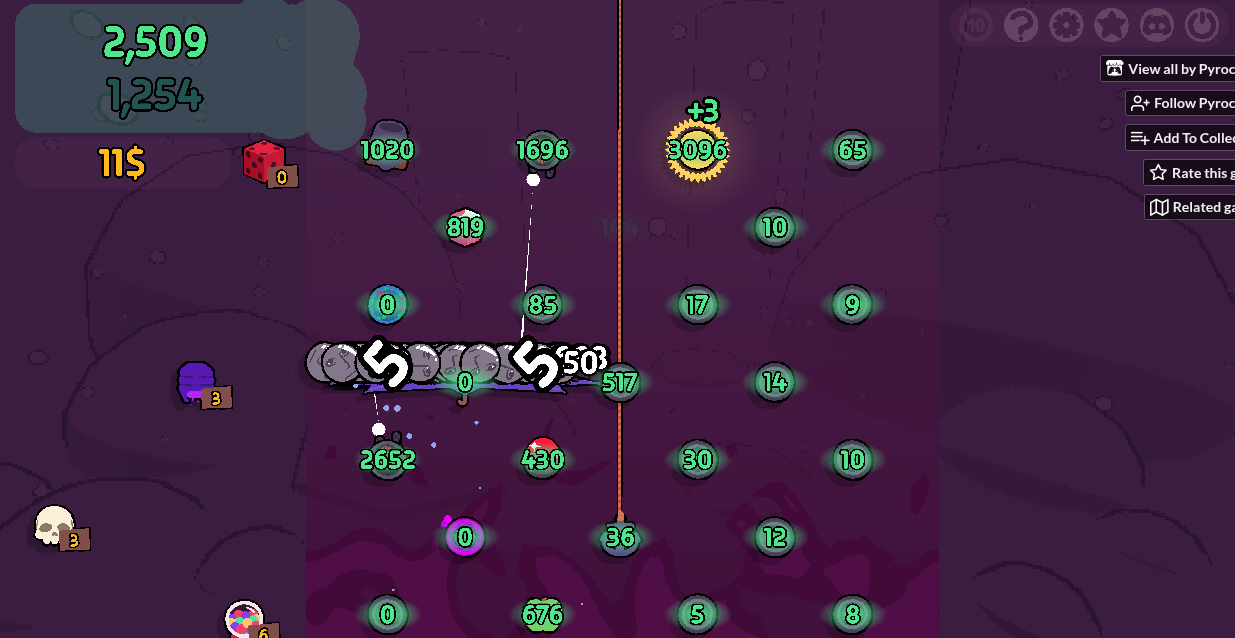This screenshot has width=1235, height=638.
Task: Open the settings gear icon
Action: tap(1066, 24)
